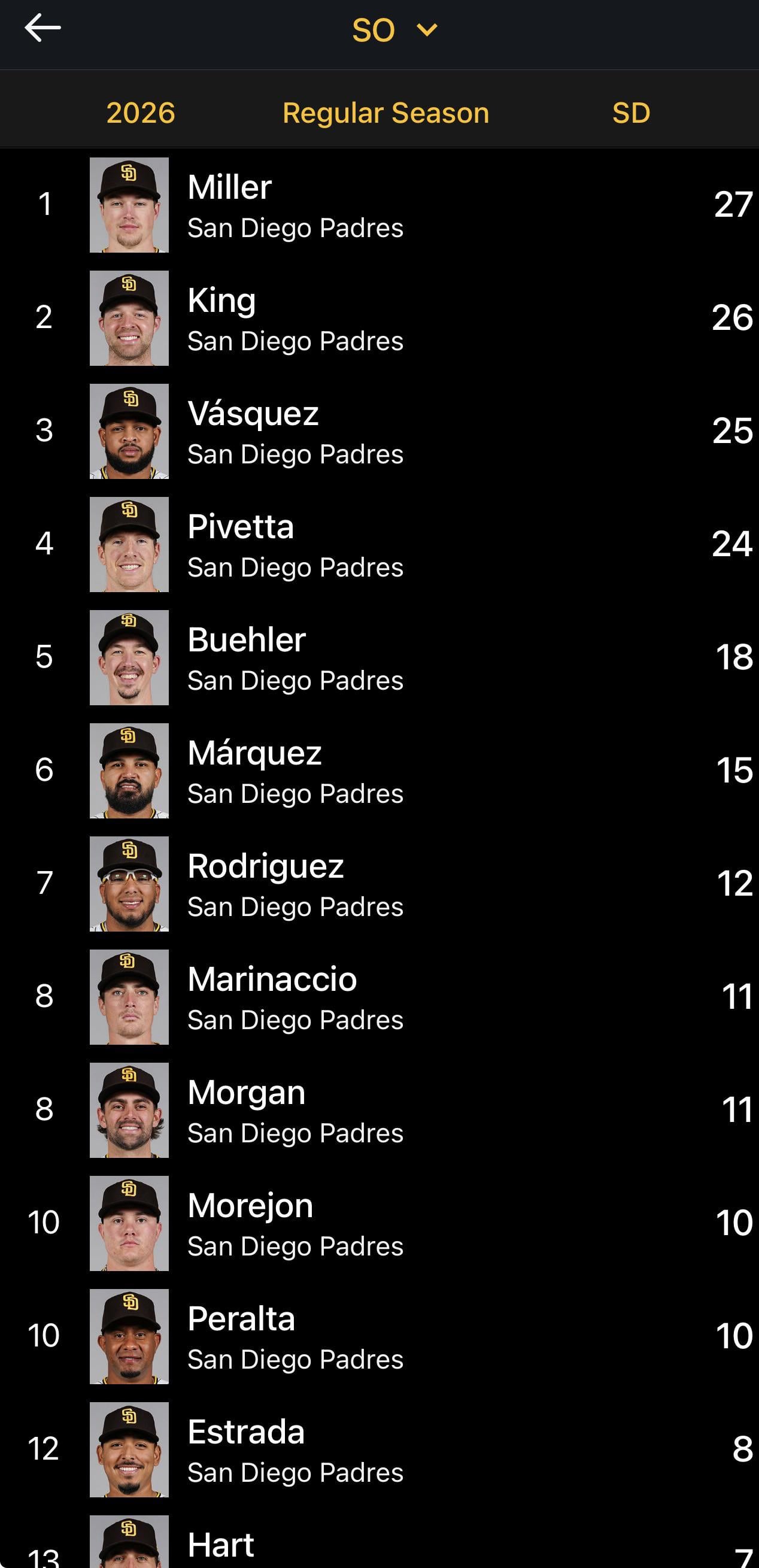
Task: Go back using the arrow icon
Action: [x=42, y=29]
